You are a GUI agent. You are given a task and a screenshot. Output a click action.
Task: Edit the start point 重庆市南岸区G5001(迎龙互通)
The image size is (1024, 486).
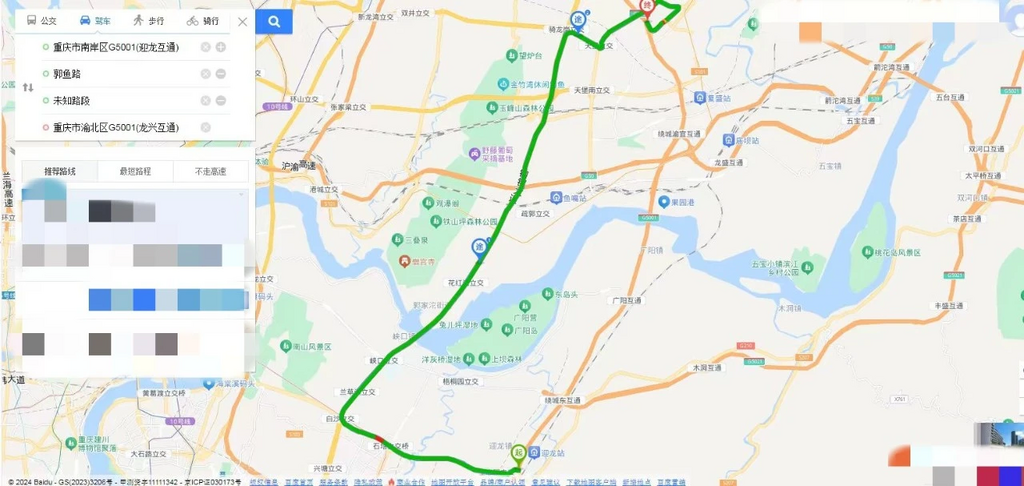pyautogui.click(x=115, y=47)
